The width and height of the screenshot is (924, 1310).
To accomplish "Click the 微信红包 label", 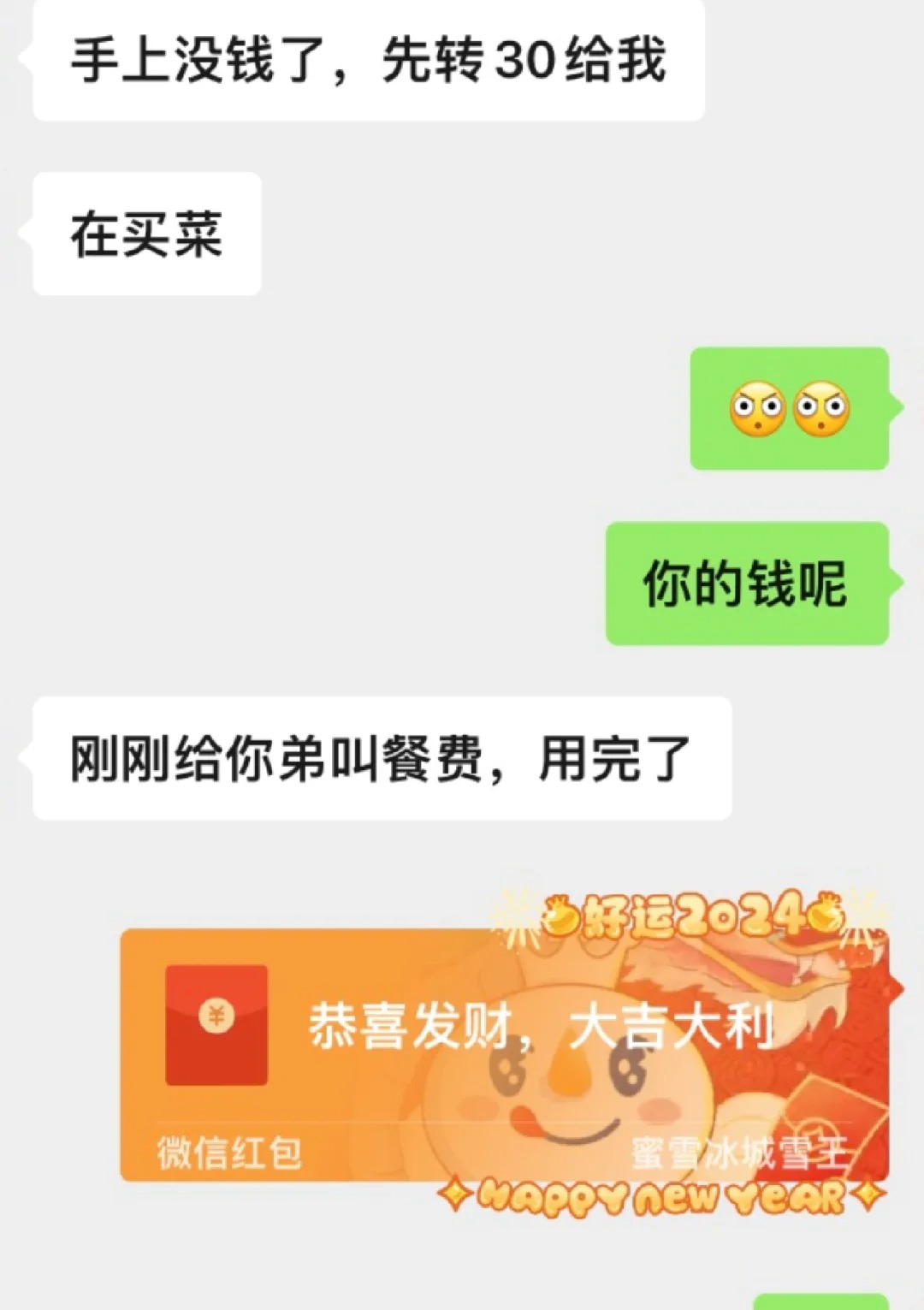I will pyautogui.click(x=227, y=1151).
